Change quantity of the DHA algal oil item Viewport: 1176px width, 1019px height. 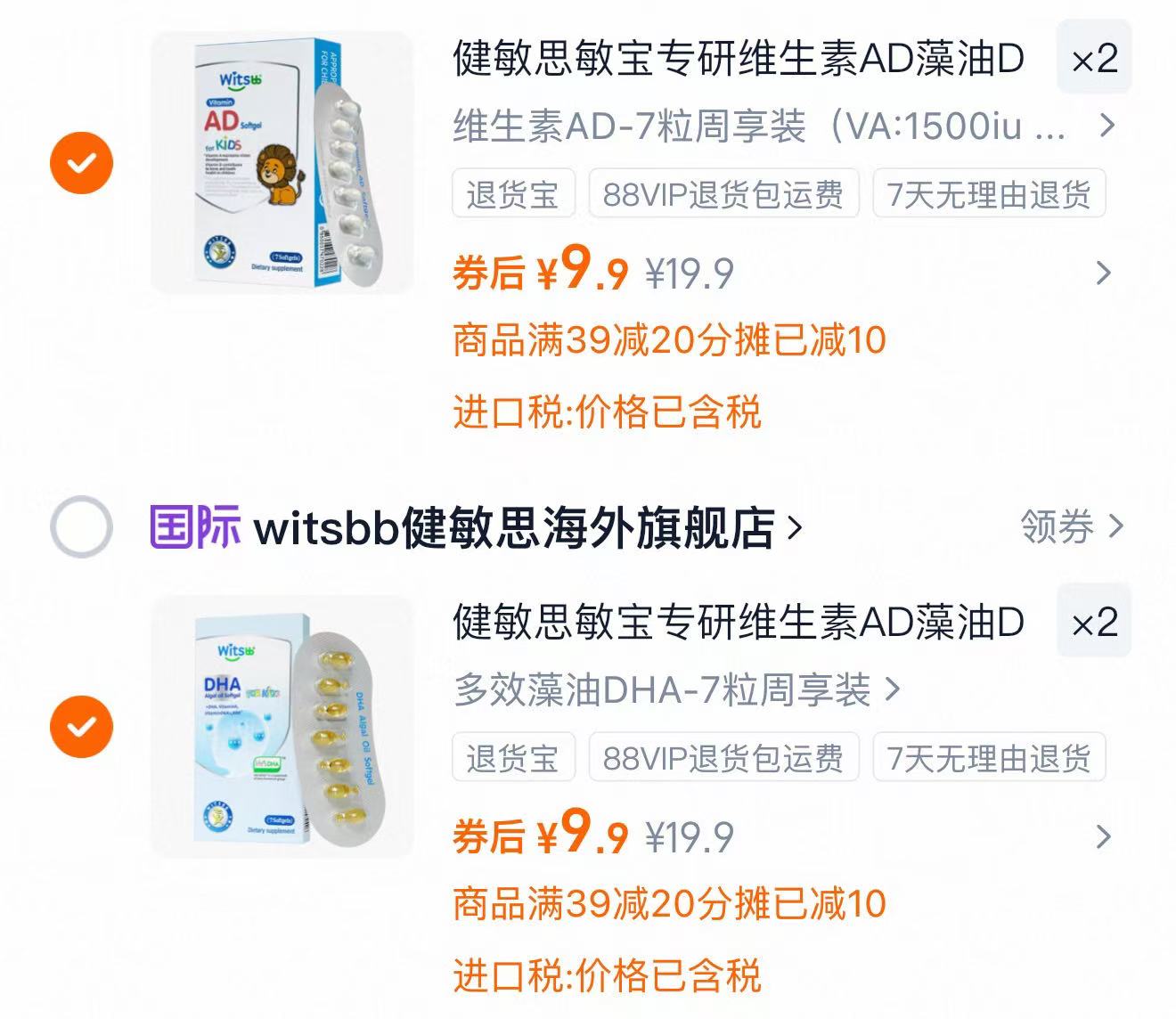pos(1094,622)
